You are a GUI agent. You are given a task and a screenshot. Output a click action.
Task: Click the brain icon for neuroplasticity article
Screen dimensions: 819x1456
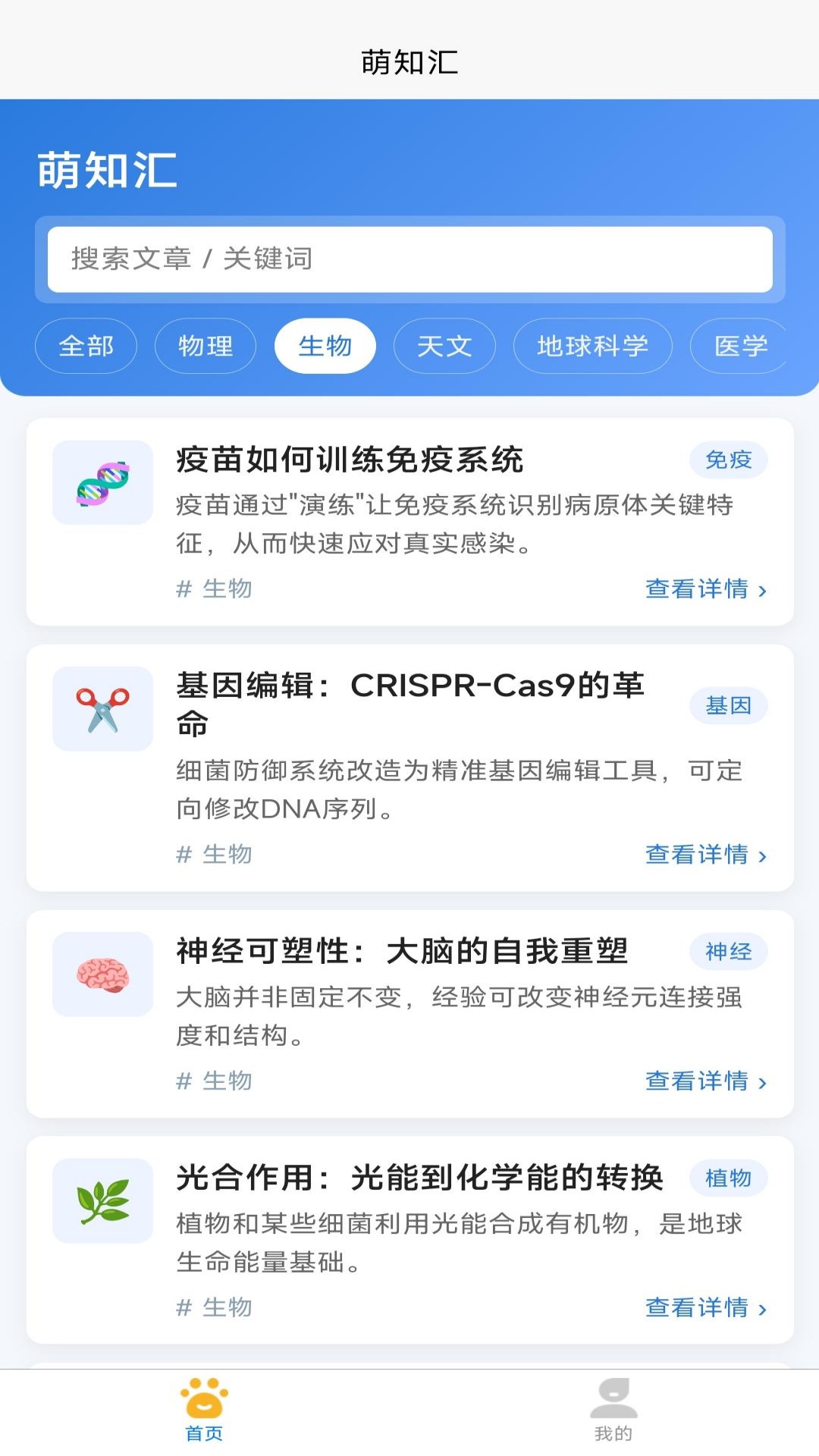pos(103,976)
